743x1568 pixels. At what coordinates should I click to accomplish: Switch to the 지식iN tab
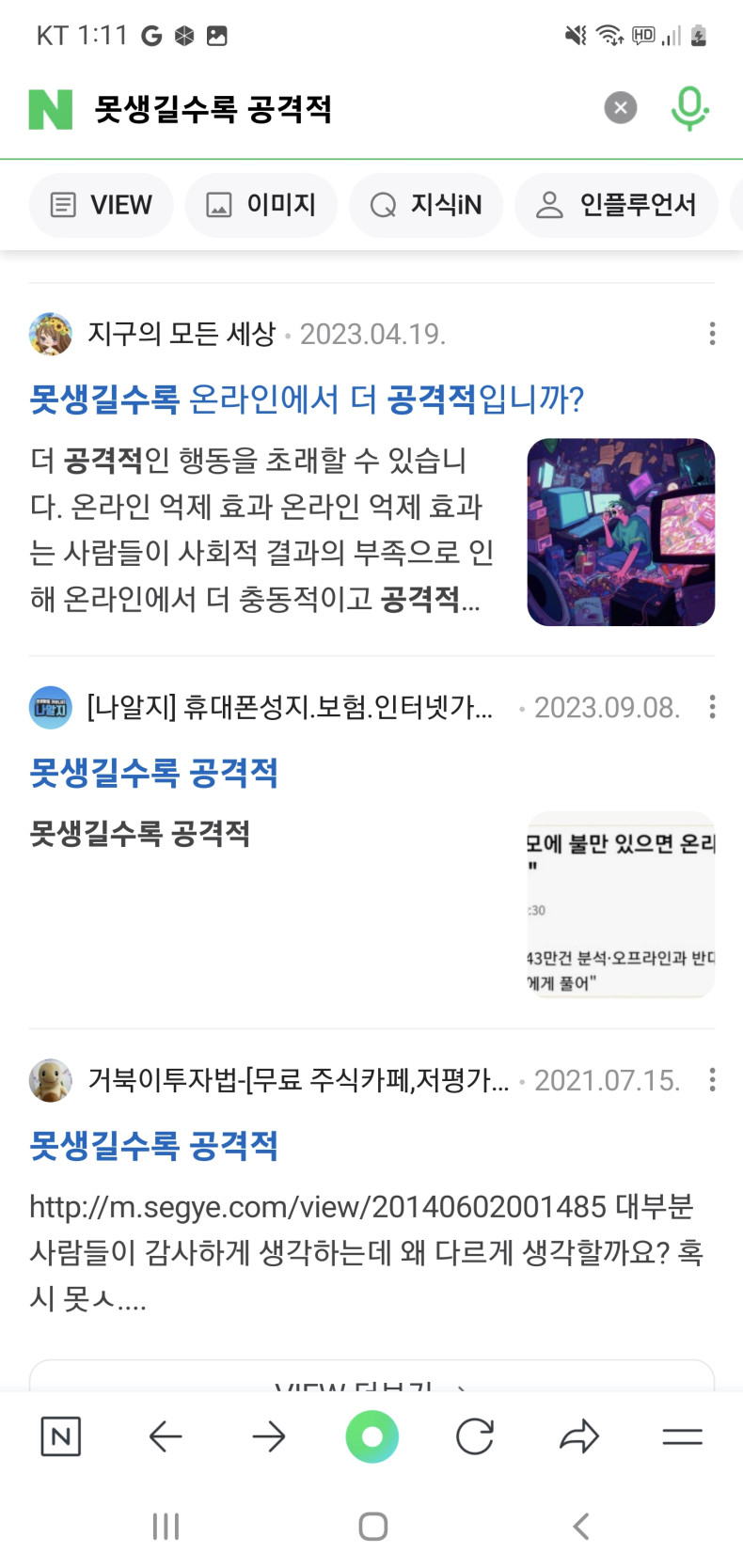[x=426, y=205]
